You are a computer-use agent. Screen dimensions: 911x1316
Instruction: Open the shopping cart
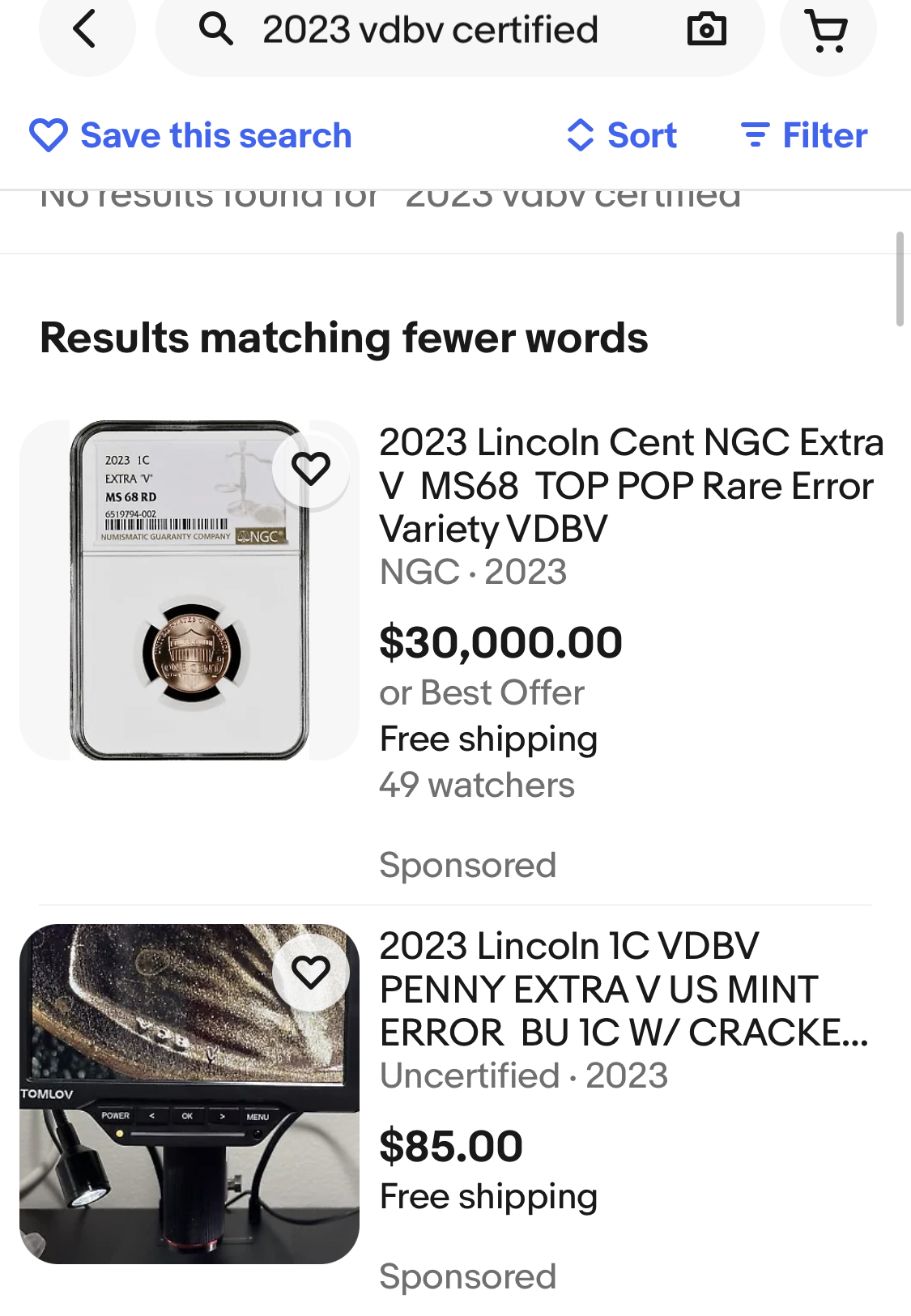coord(828,31)
